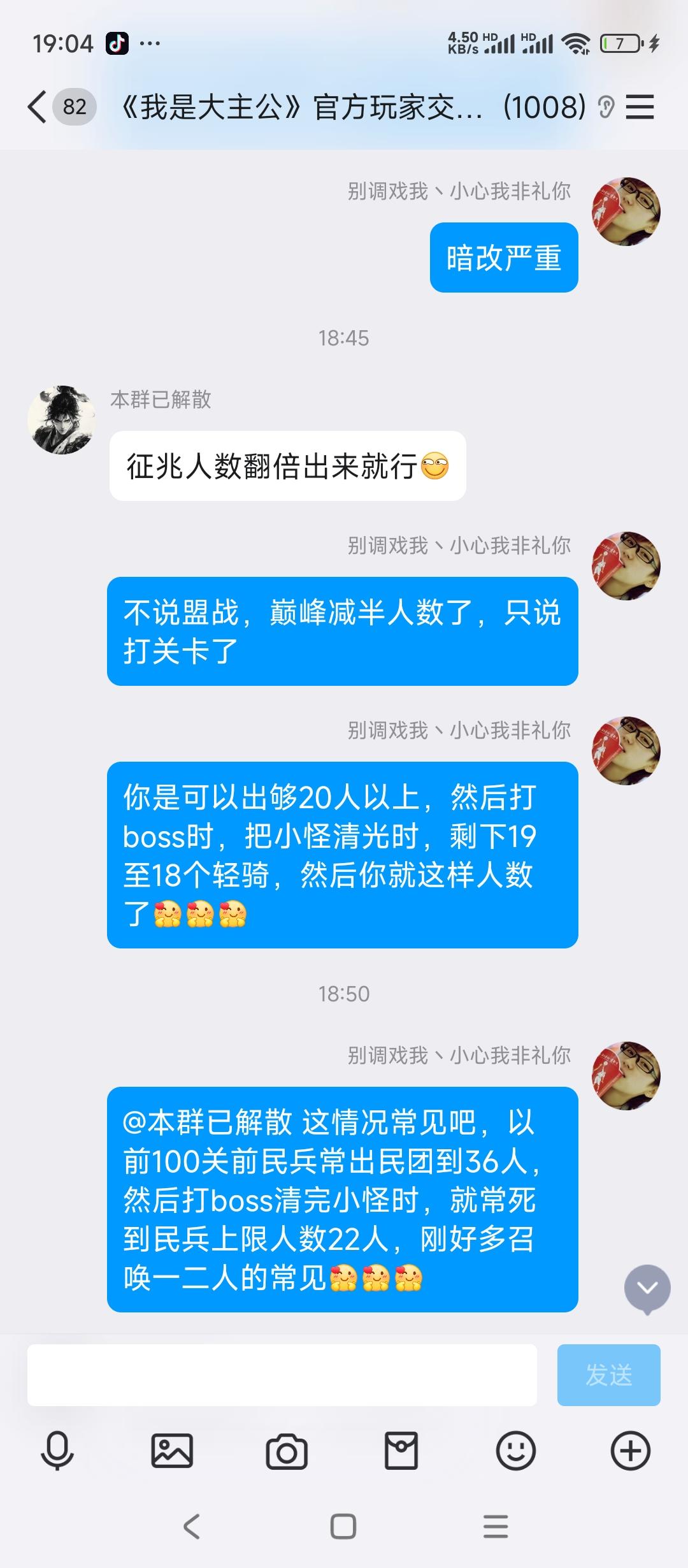Viewport: 688px width, 1568px height.
Task: Tap the 发送 send button
Action: (x=608, y=1375)
